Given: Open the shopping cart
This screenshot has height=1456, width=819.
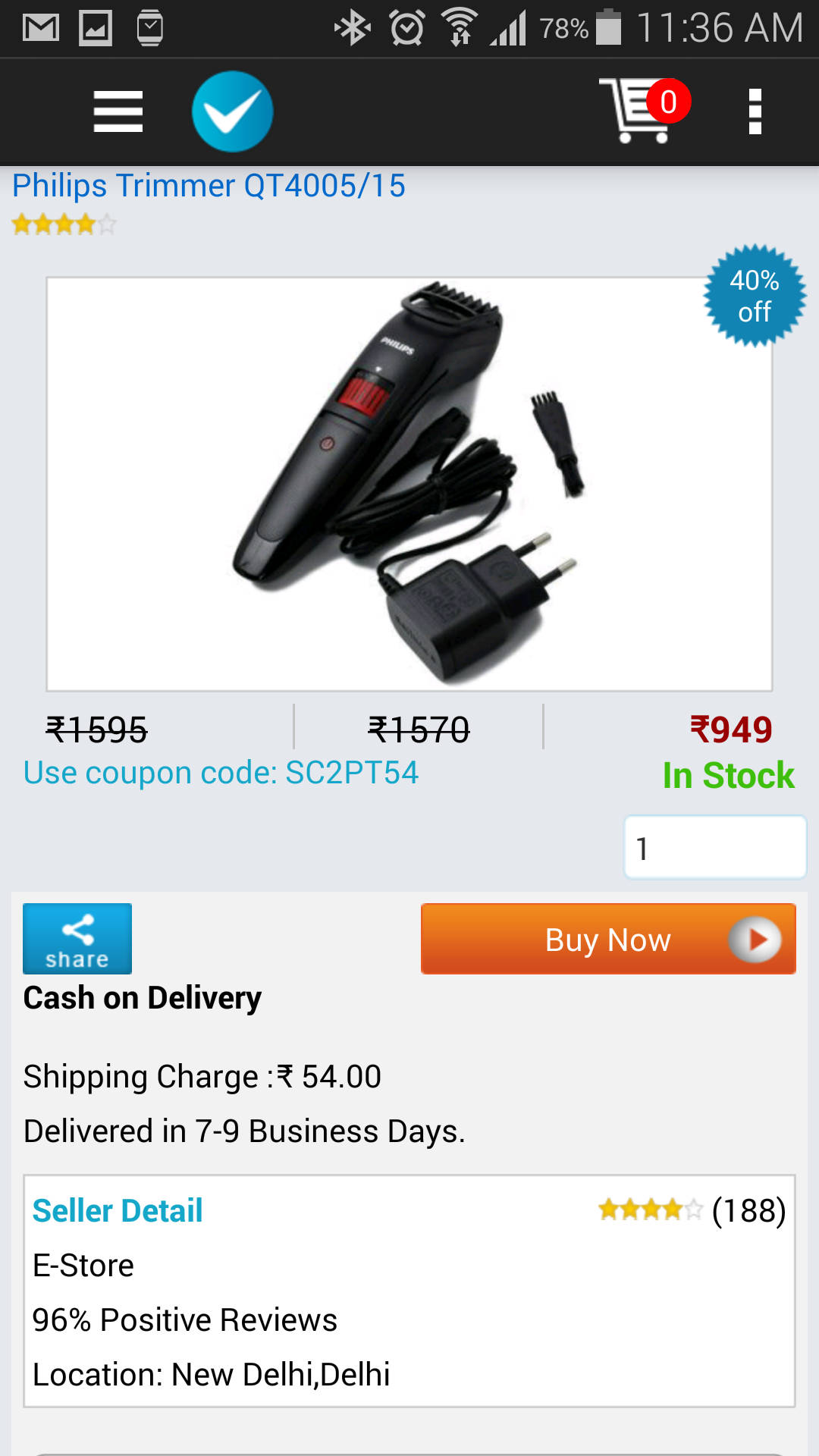Looking at the screenshot, I should pyautogui.click(x=644, y=110).
